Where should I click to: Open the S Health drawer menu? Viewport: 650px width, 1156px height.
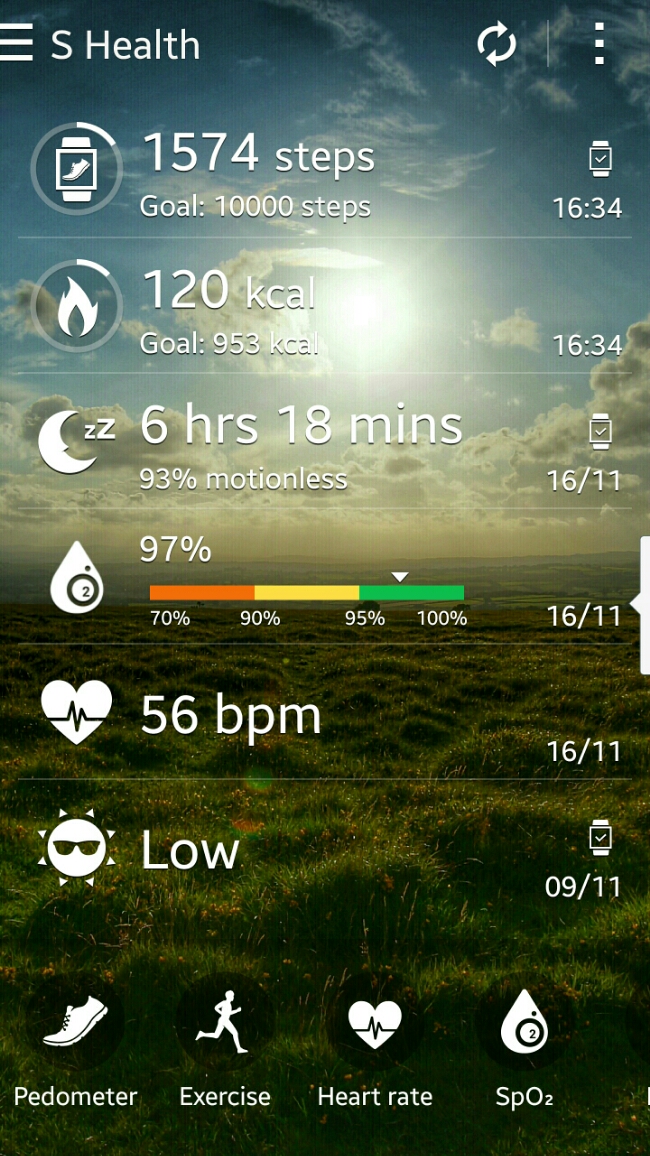click(x=18, y=45)
